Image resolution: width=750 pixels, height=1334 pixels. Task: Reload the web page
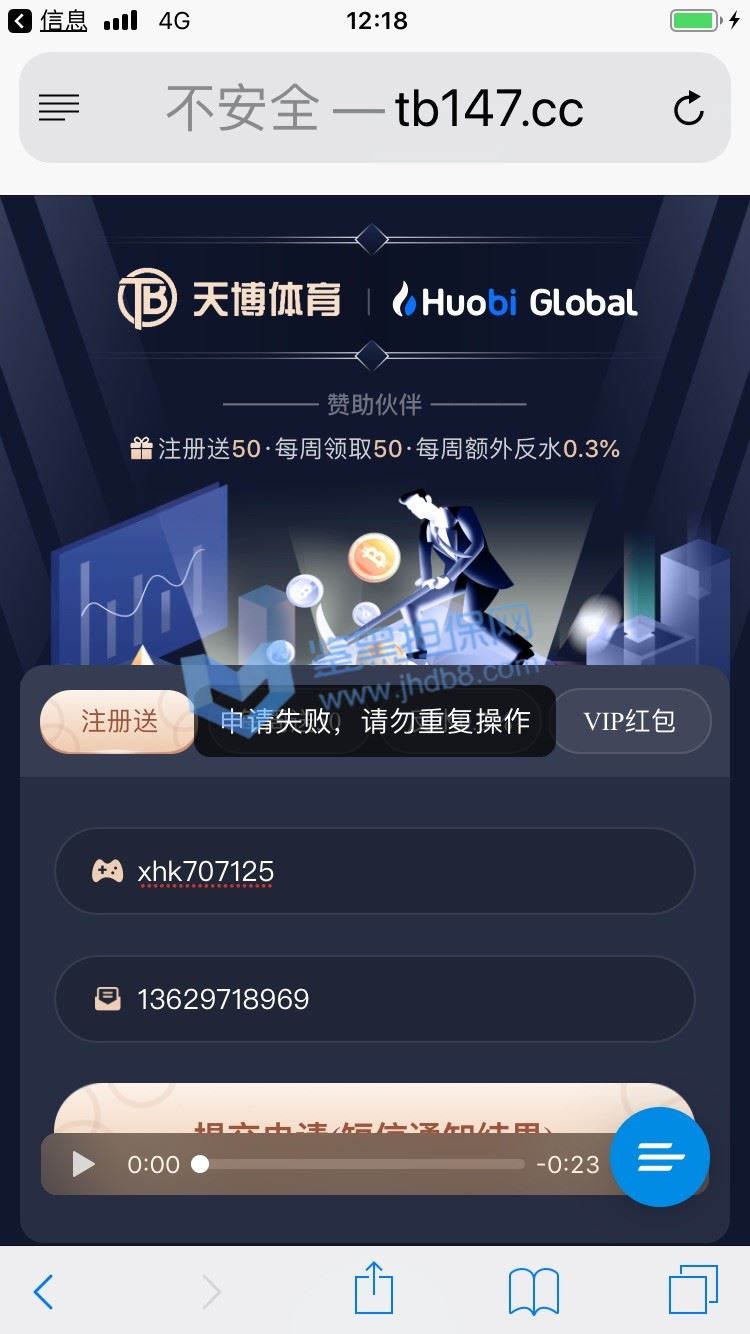coord(688,108)
